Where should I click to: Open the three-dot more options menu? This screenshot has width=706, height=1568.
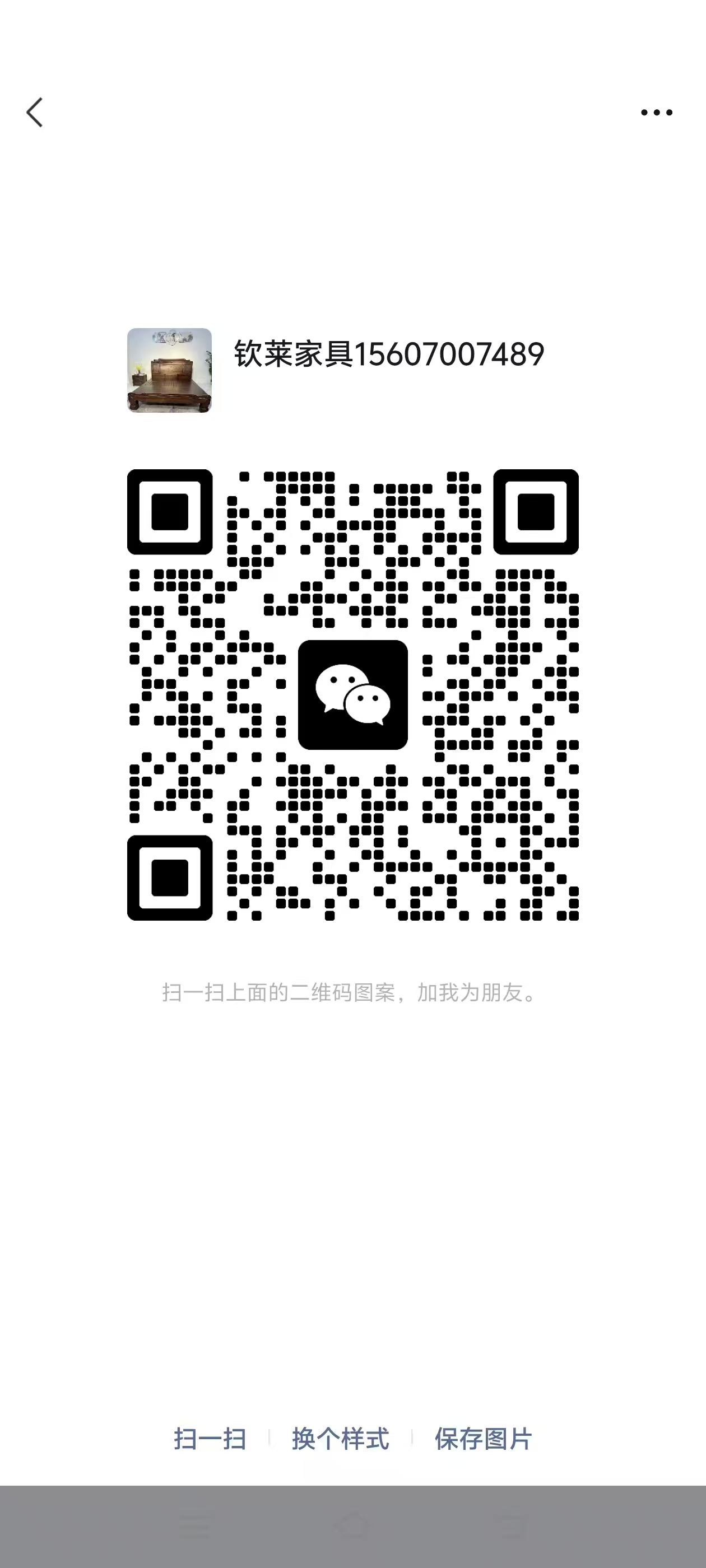[657, 112]
